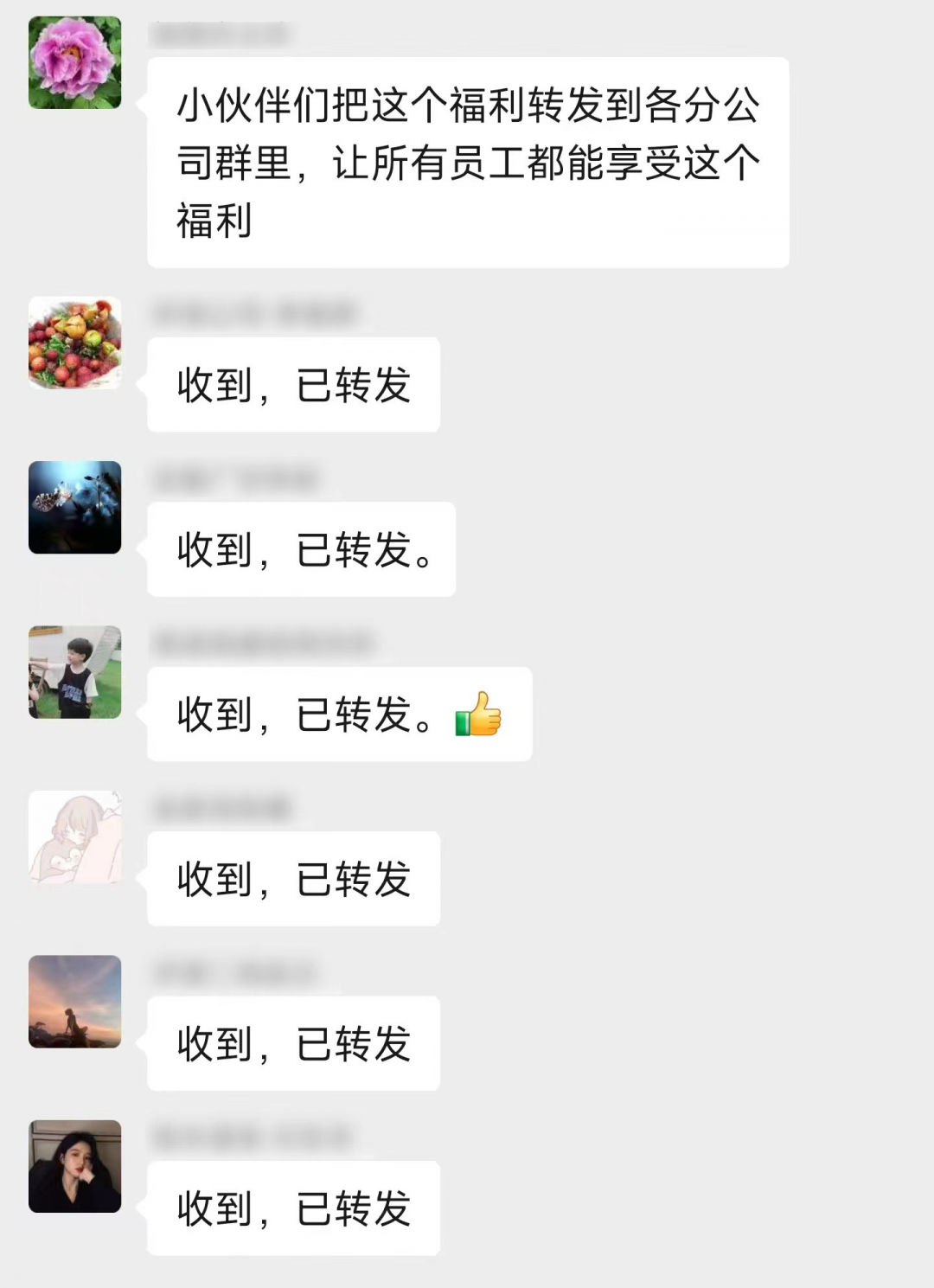View profile of the butterfly avatar sender
934x1288 pixels.
[x=75, y=508]
